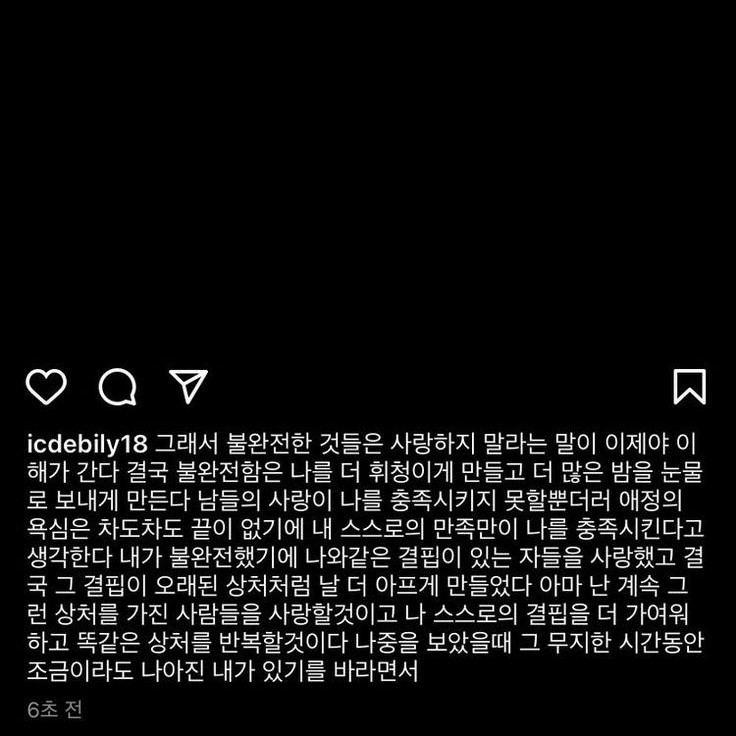The image size is (736, 736).
Task: Open comments on this post
Action: pyautogui.click(x=117, y=386)
